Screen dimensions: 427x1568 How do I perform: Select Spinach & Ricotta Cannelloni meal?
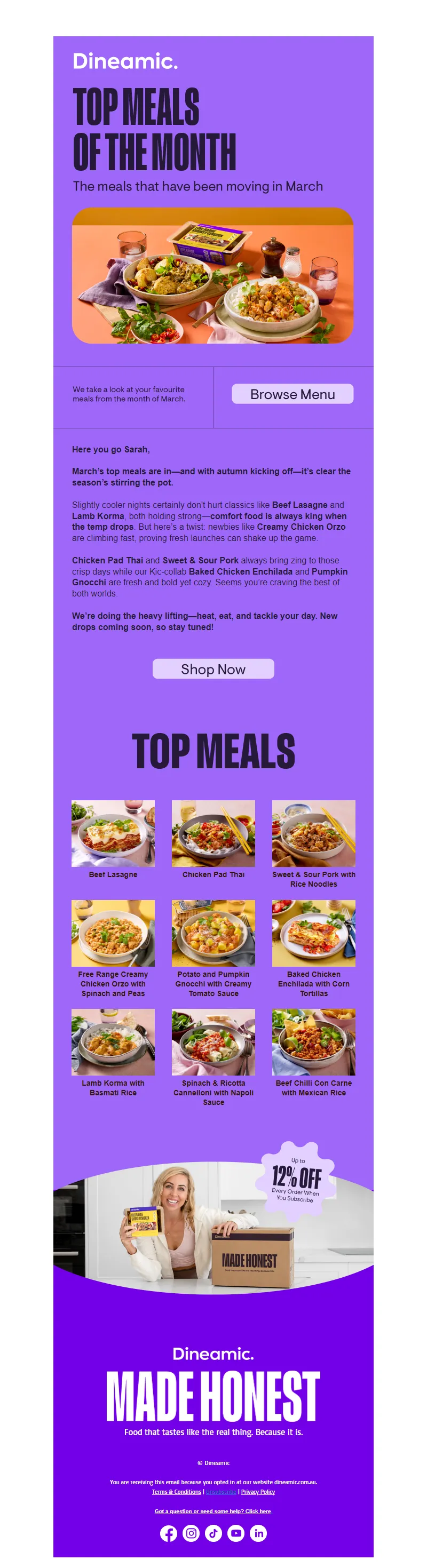click(213, 1041)
